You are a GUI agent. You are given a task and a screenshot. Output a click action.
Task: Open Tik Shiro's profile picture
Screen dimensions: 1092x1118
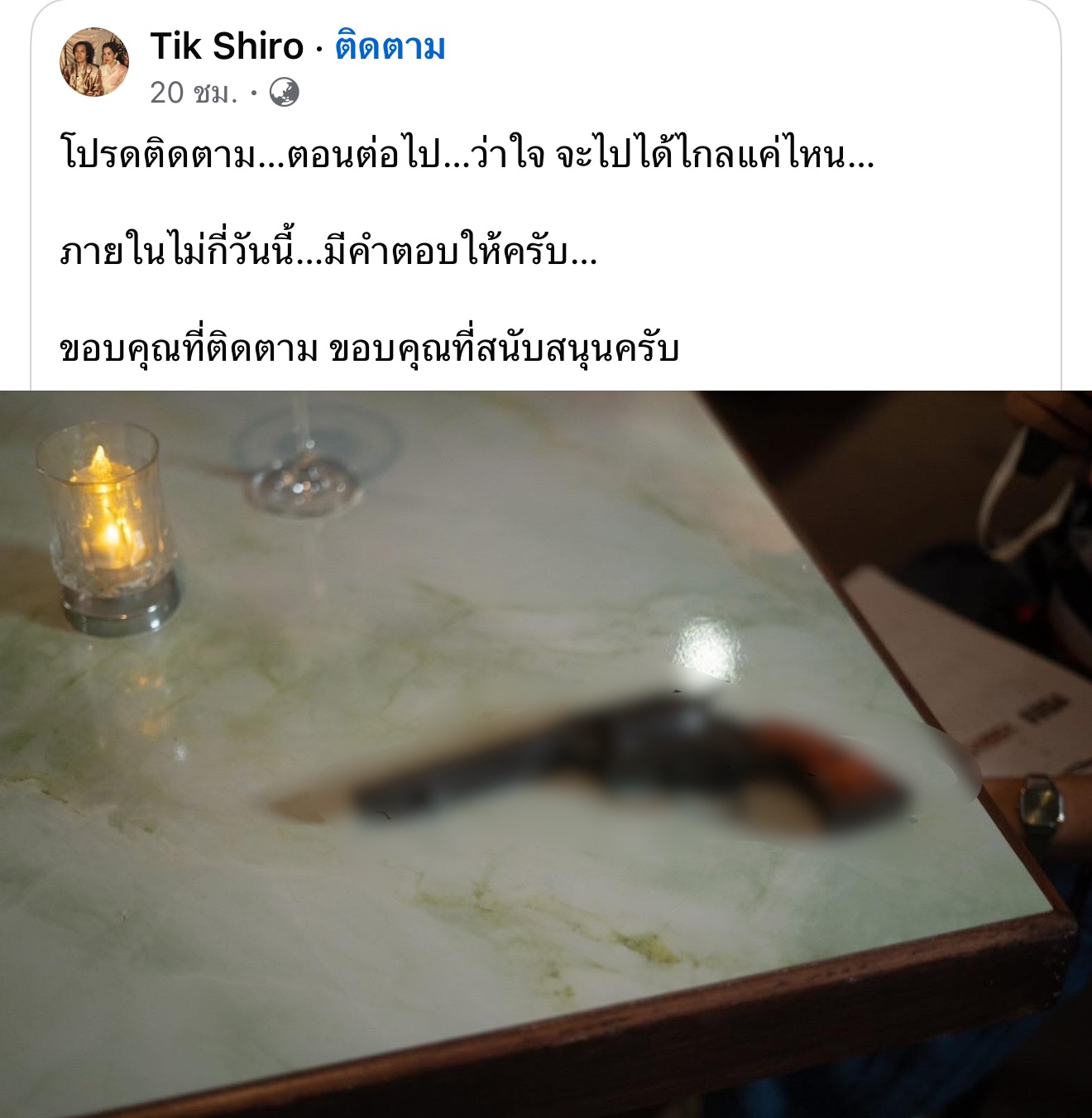[x=94, y=62]
